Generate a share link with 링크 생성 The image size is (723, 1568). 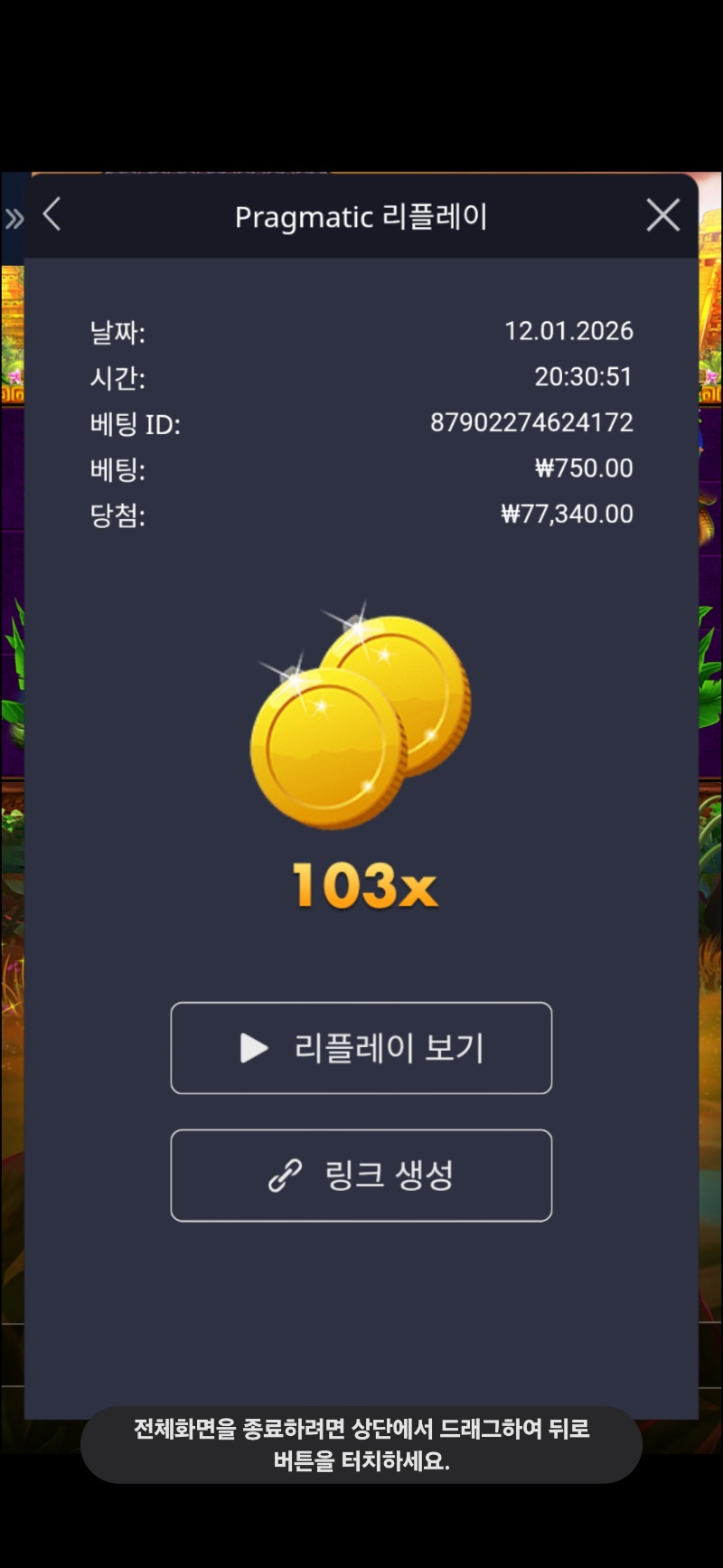tap(361, 1176)
